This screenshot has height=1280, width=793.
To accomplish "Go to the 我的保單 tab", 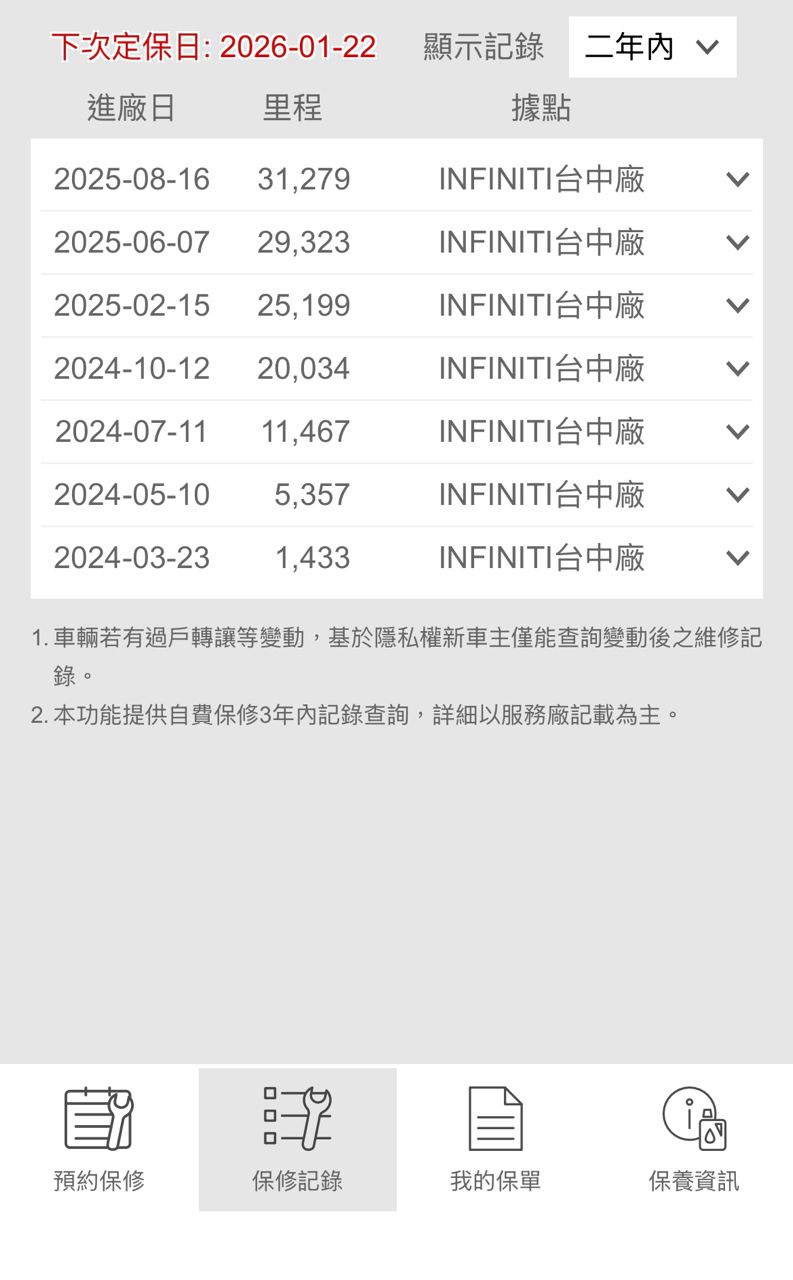I will [495, 1140].
